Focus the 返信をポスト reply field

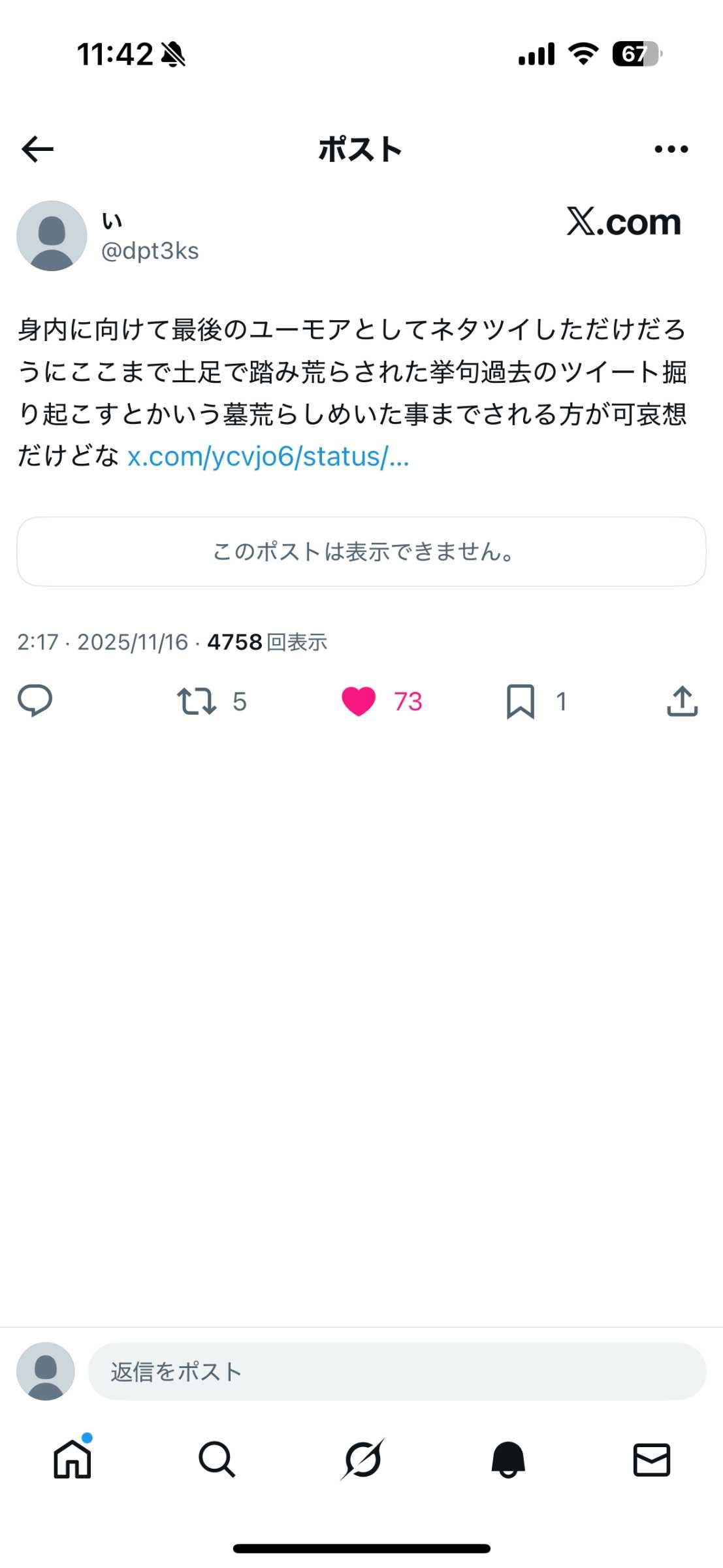coord(396,1371)
